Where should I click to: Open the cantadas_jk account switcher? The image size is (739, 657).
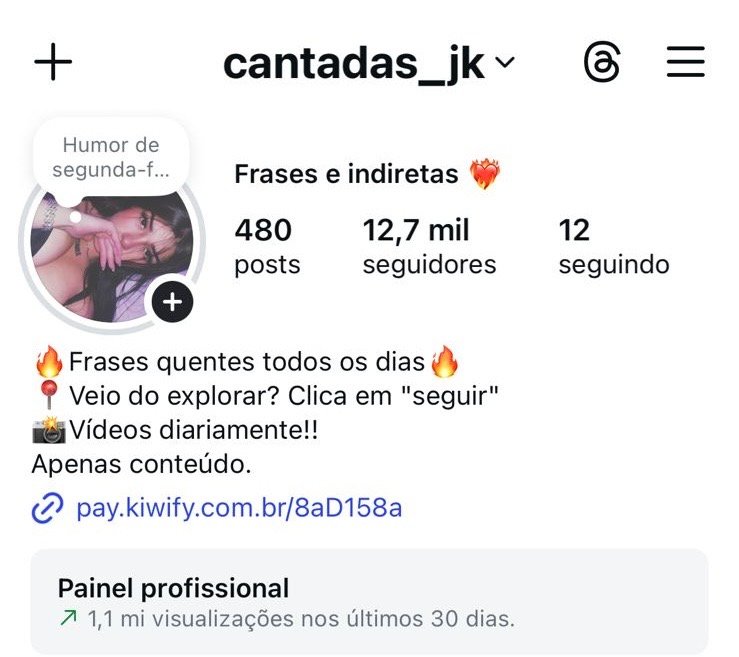coord(368,64)
